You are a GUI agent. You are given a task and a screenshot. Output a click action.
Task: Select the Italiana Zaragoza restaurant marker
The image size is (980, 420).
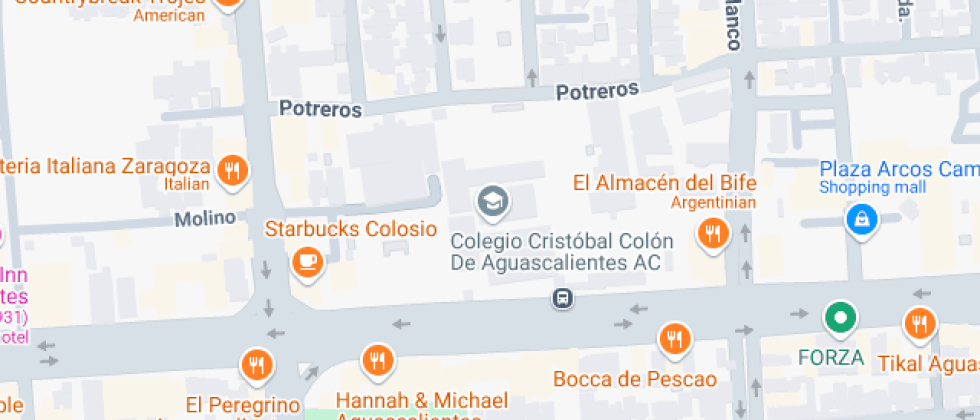(233, 169)
